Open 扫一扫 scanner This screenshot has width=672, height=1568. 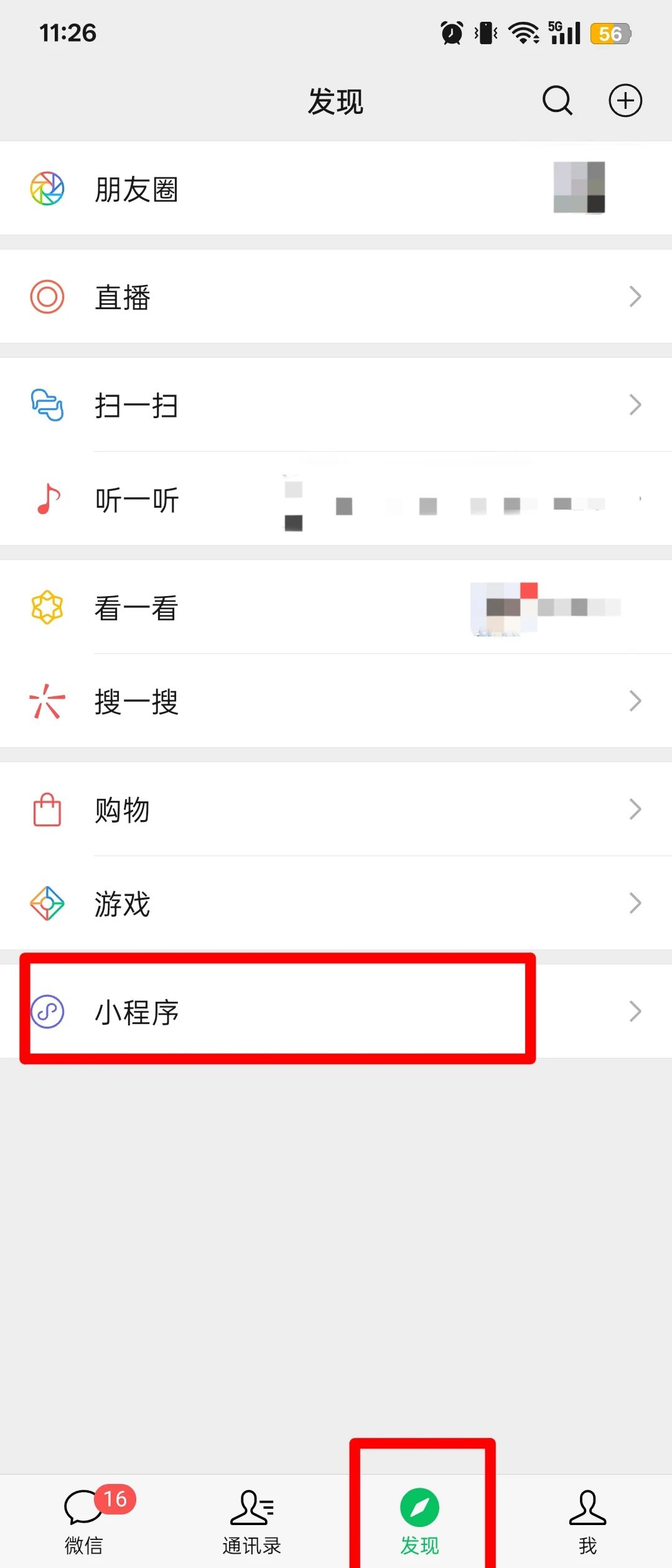coord(336,405)
